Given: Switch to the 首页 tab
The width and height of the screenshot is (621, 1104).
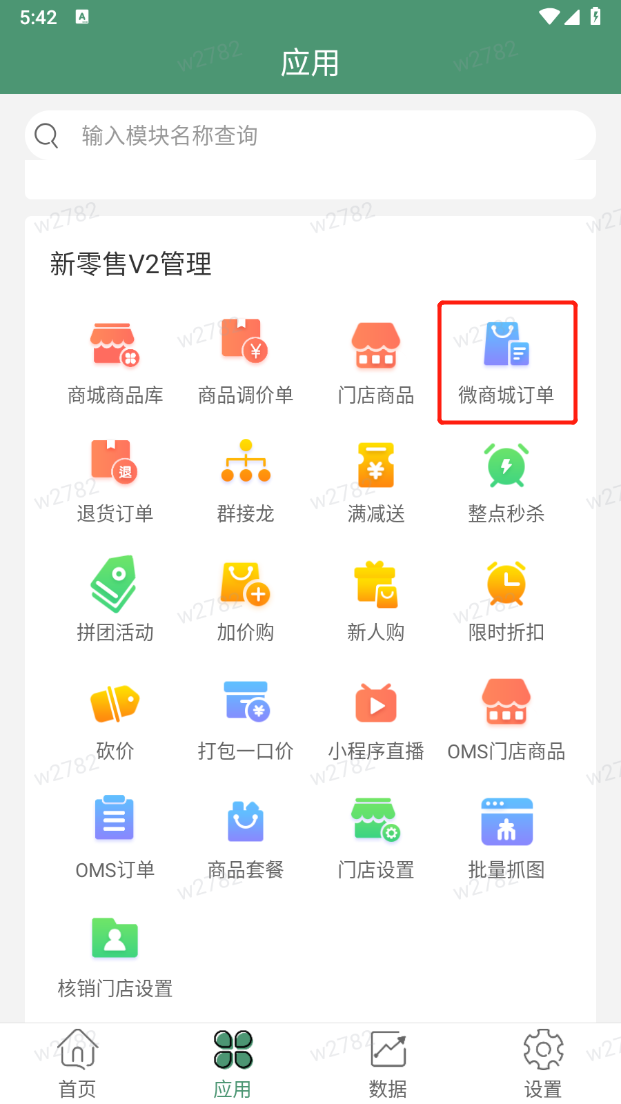Looking at the screenshot, I should tap(78, 1064).
